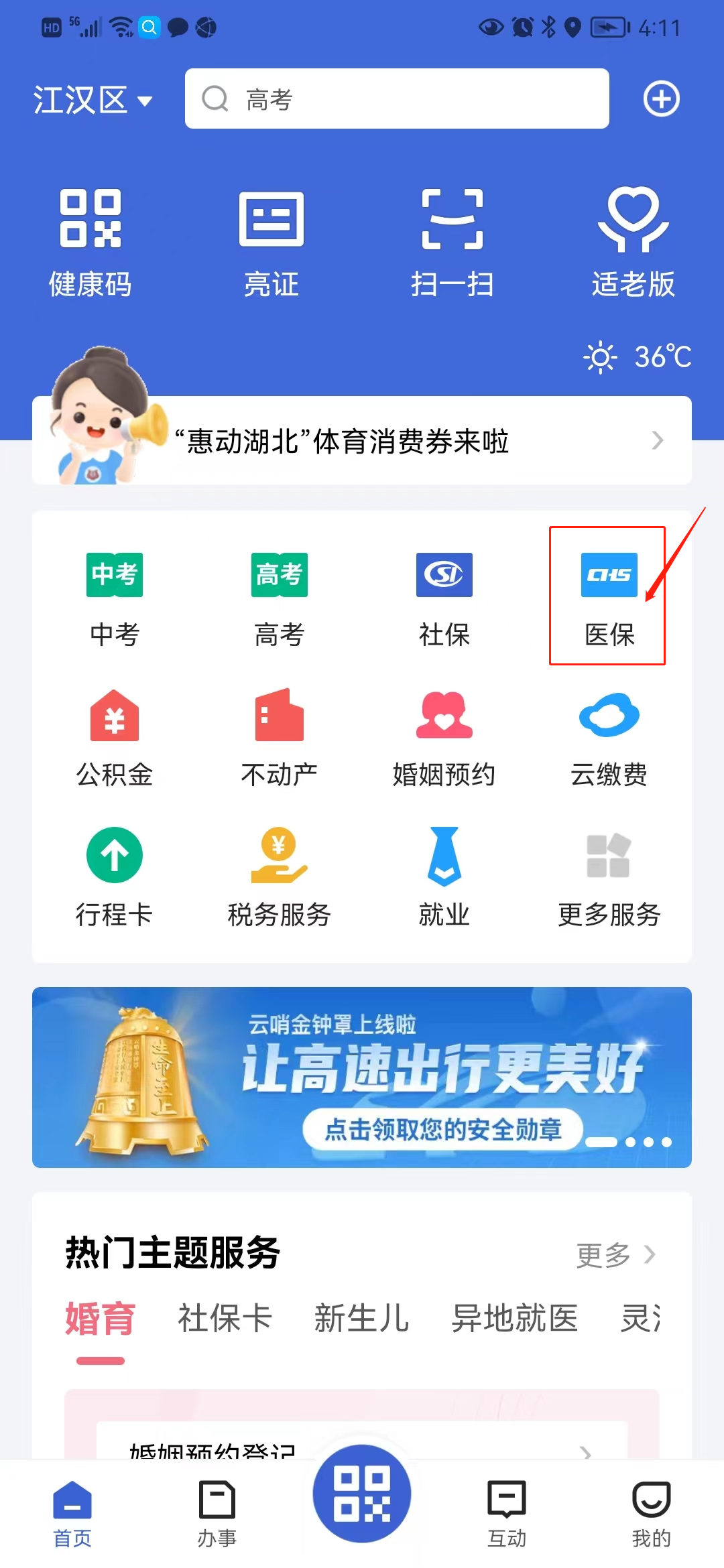Screen dimensions: 724x1568
Task: Switch to the 社保卡 topic tab
Action: [x=225, y=1319]
